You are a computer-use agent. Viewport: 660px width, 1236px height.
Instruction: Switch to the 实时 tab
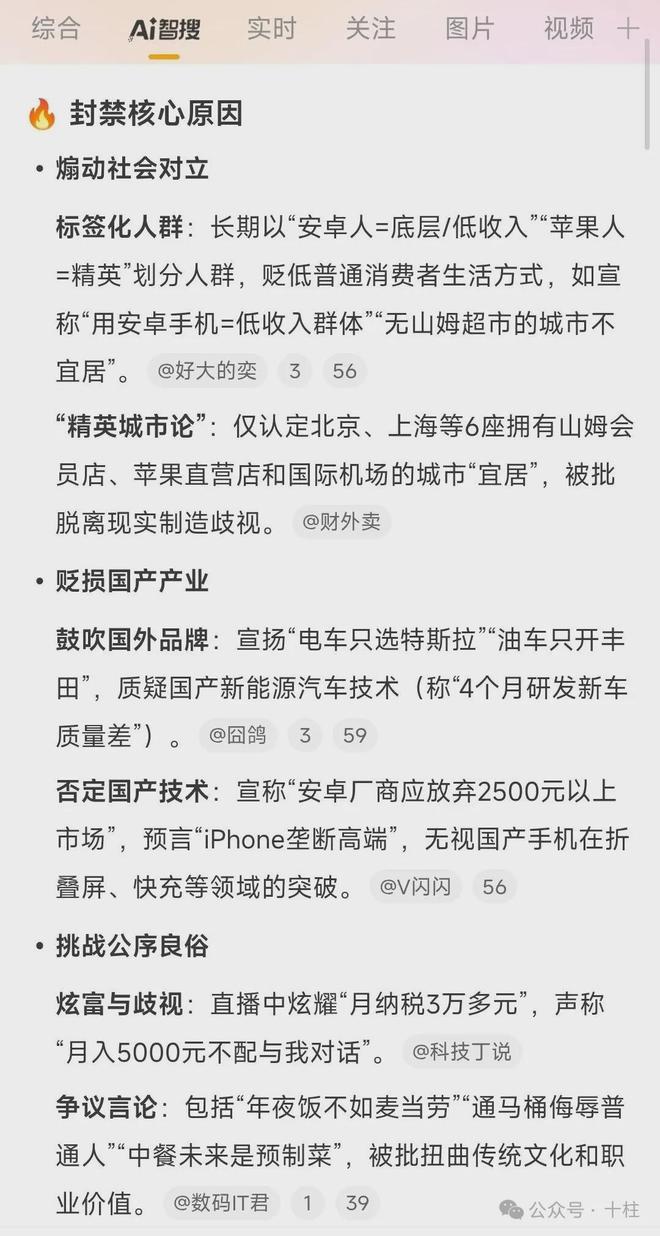pyautogui.click(x=271, y=29)
